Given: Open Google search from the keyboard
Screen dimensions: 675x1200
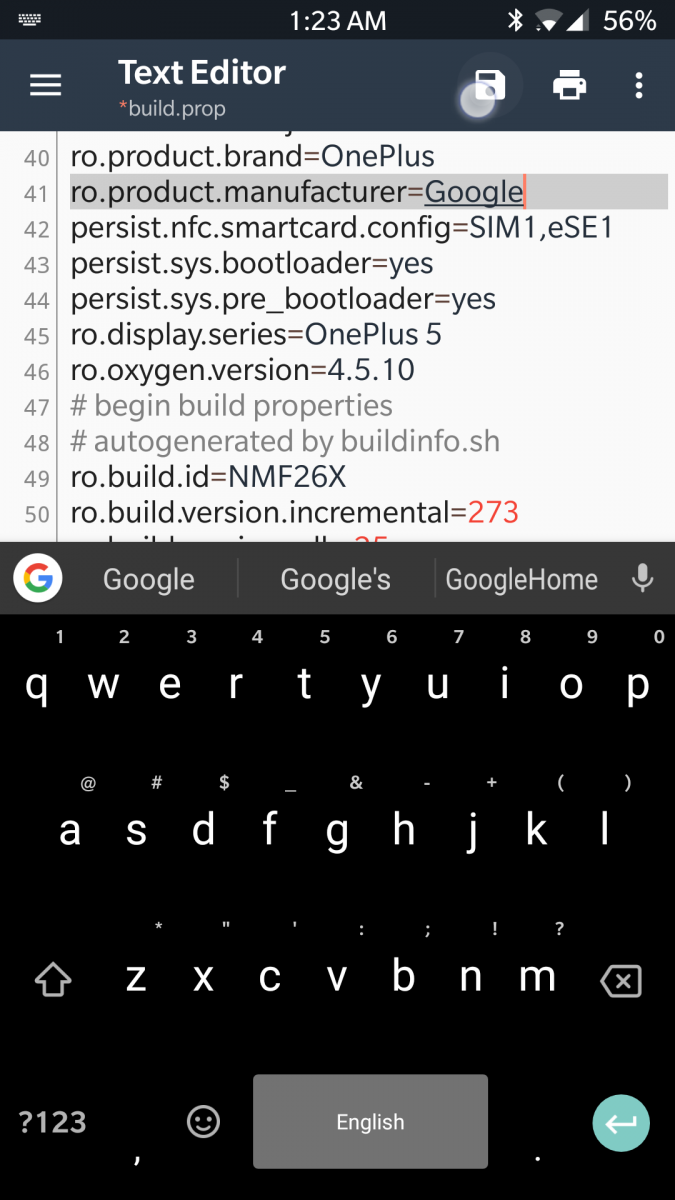Looking at the screenshot, I should pos(37,578).
